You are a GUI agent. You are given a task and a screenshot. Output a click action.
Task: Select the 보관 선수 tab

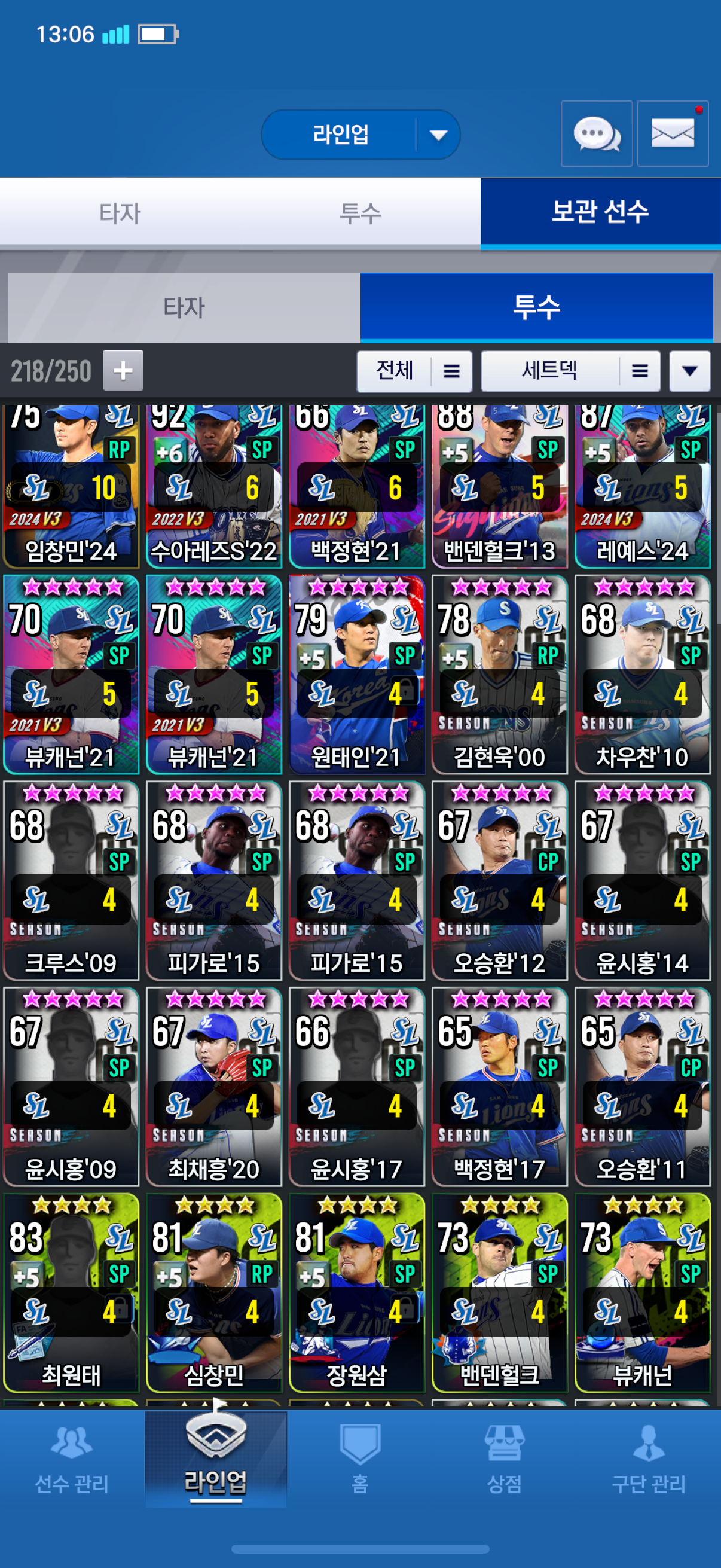click(x=600, y=212)
